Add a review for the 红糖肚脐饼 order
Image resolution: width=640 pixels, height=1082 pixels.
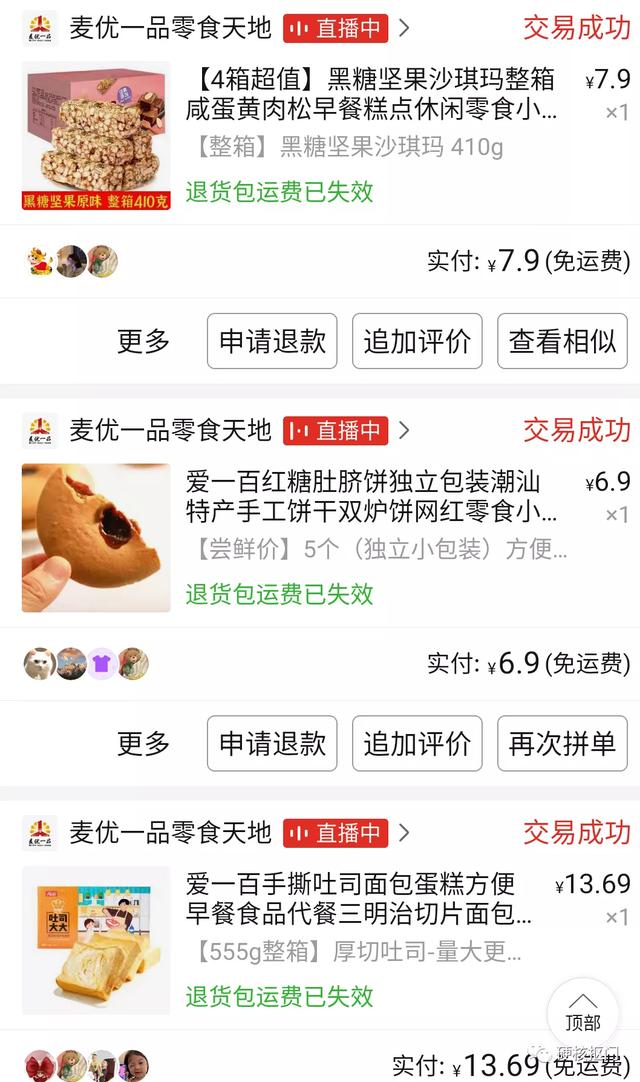(x=417, y=743)
